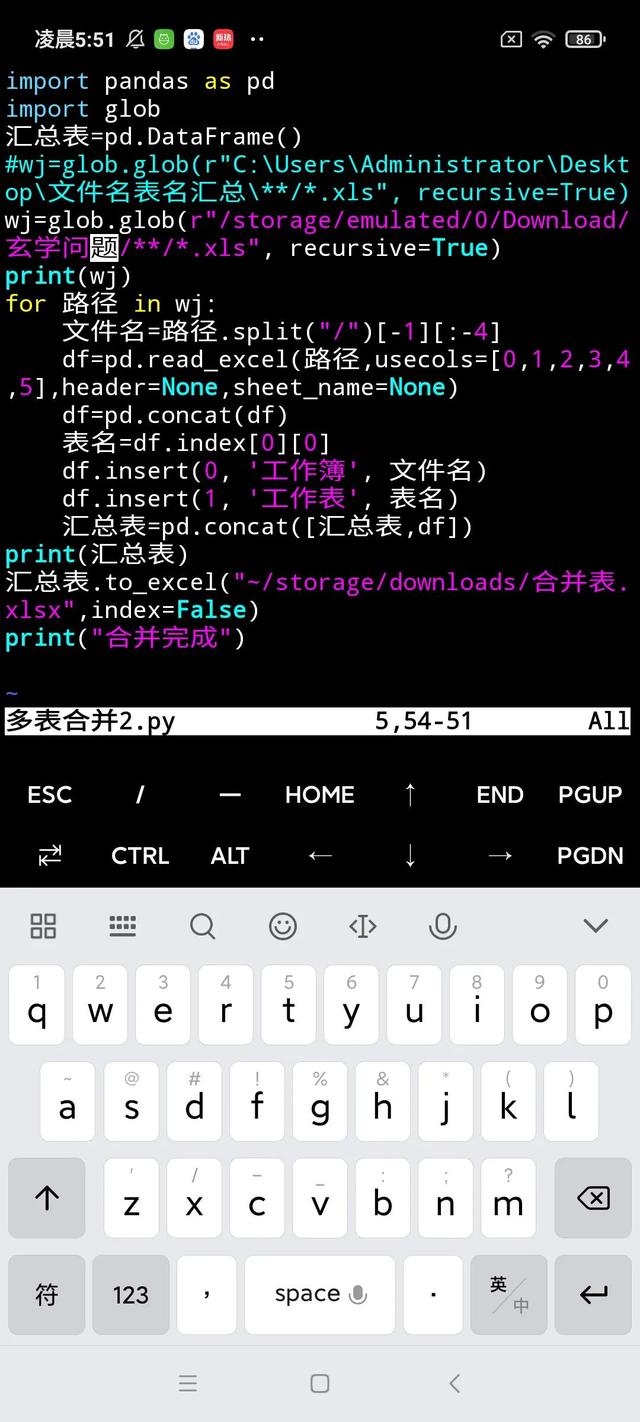The image size is (640, 1422).
Task: Tap the ALT modifier key
Action: click(229, 856)
